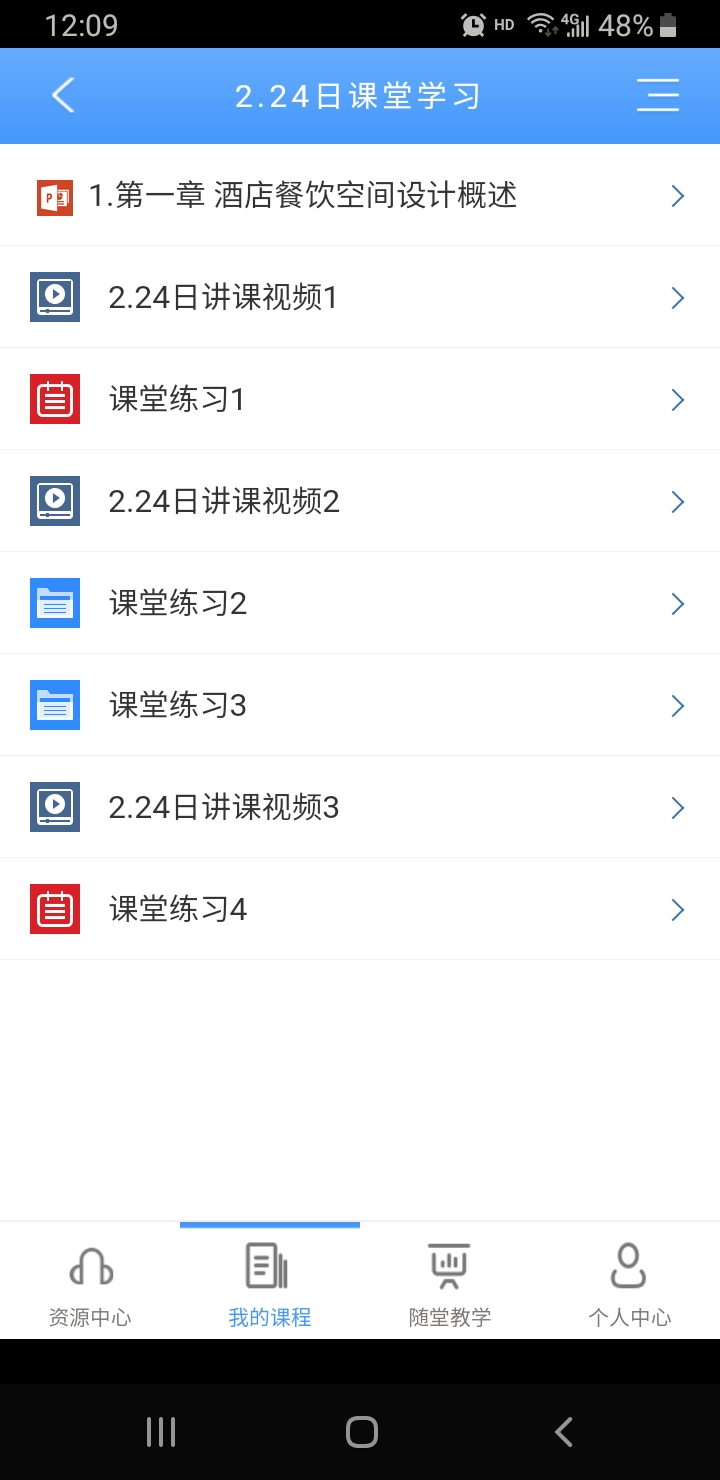Tap the system home button

coord(361,1432)
